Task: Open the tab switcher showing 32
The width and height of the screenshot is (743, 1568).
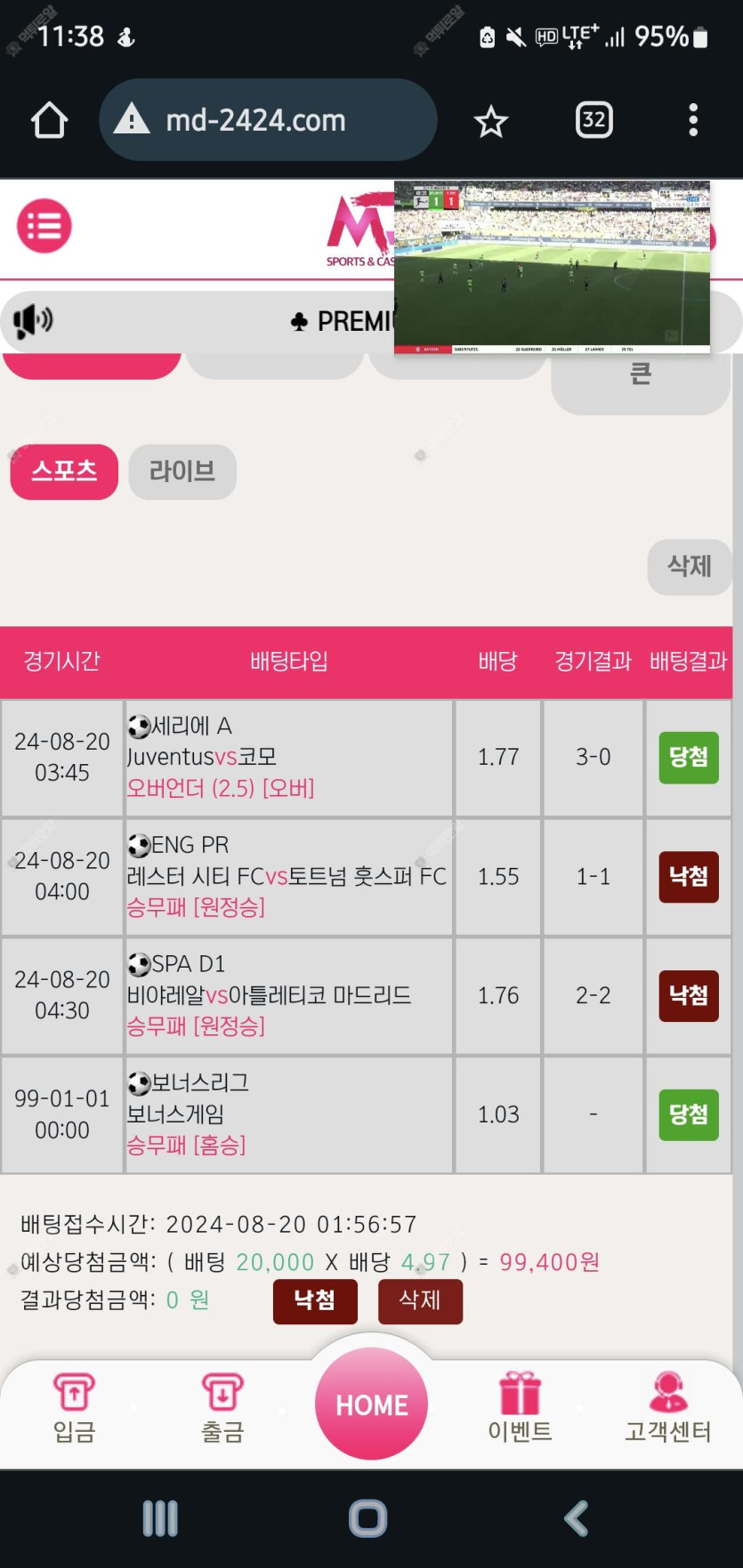Action: (594, 120)
